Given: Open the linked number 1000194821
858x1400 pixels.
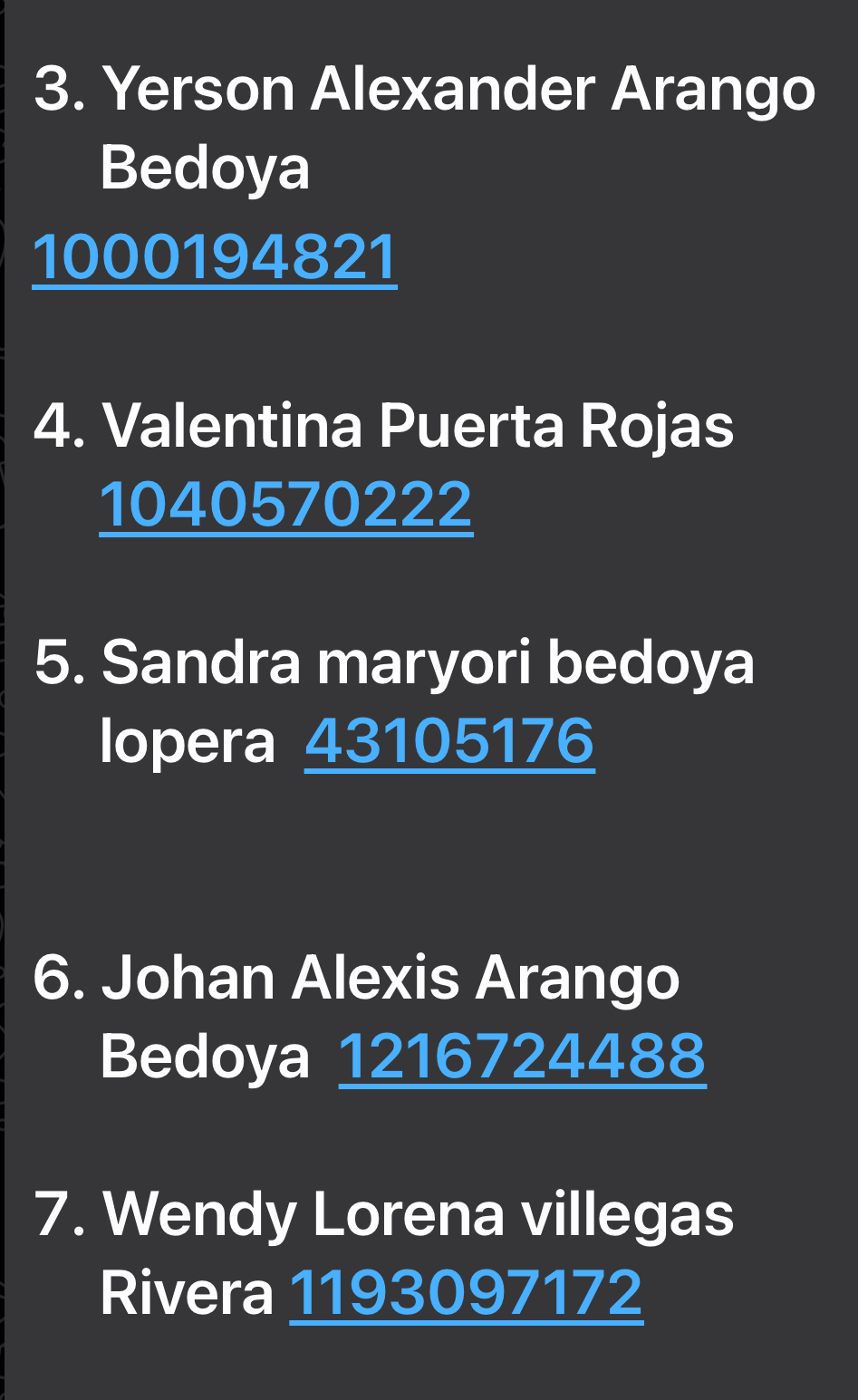Looking at the screenshot, I should (x=215, y=258).
